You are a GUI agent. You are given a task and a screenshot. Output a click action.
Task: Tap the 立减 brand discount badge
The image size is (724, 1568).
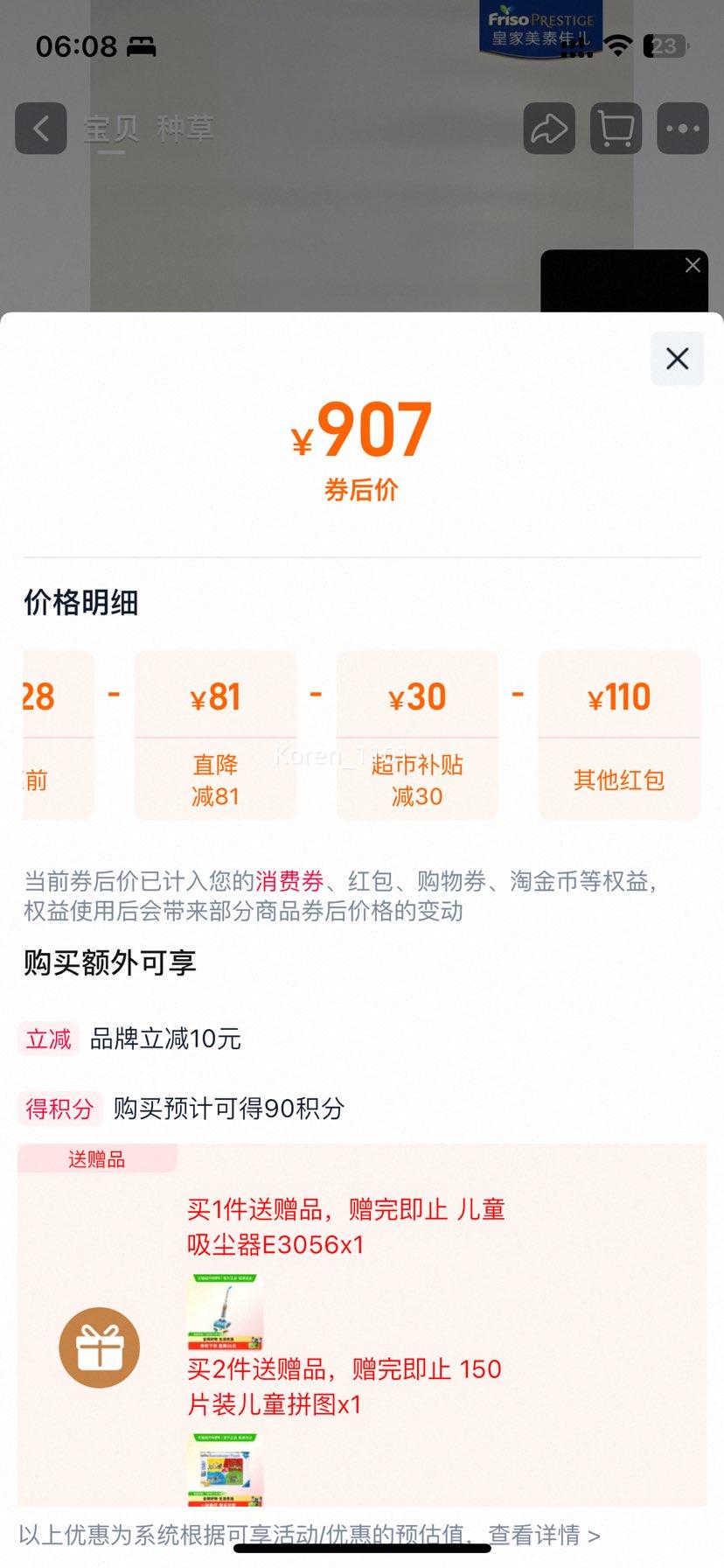point(48,1039)
